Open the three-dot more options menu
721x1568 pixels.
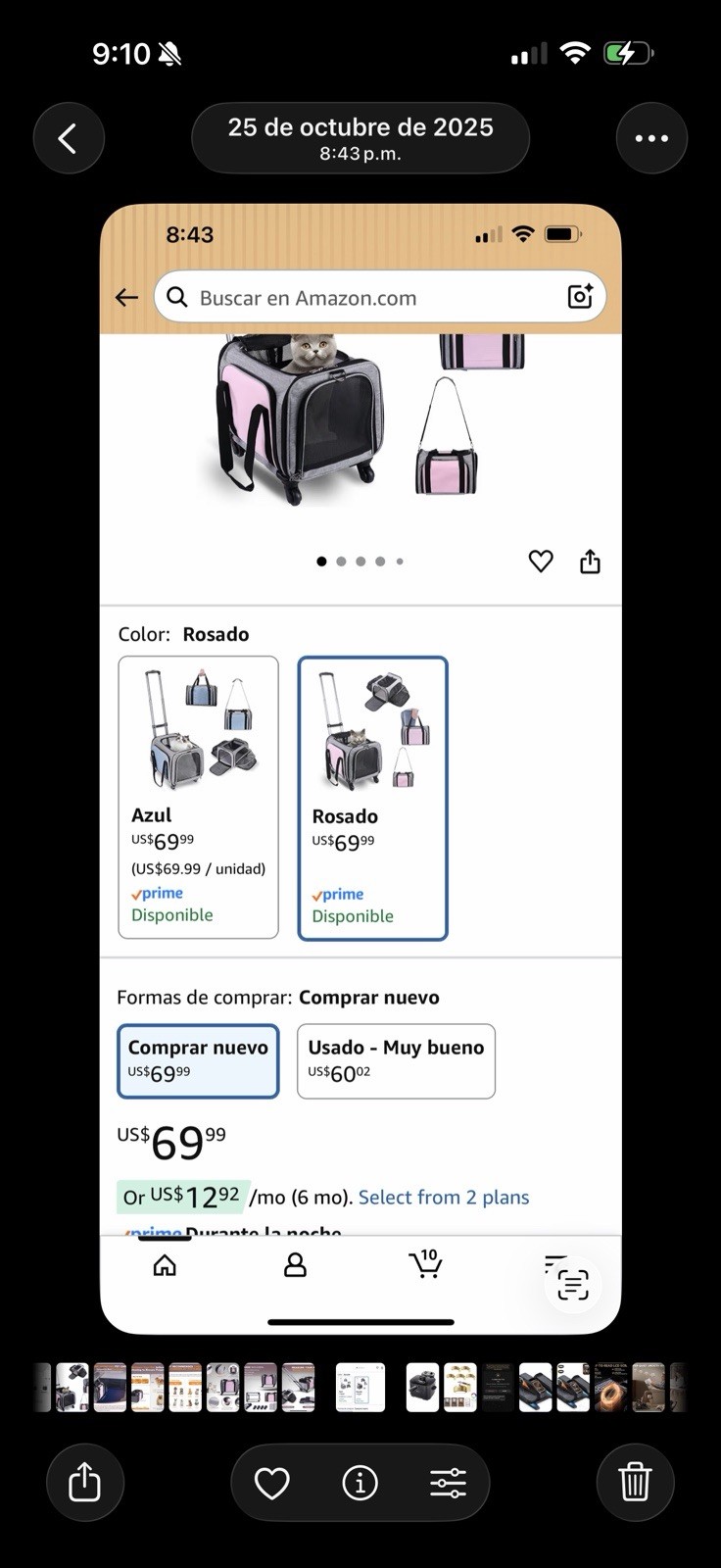click(651, 138)
